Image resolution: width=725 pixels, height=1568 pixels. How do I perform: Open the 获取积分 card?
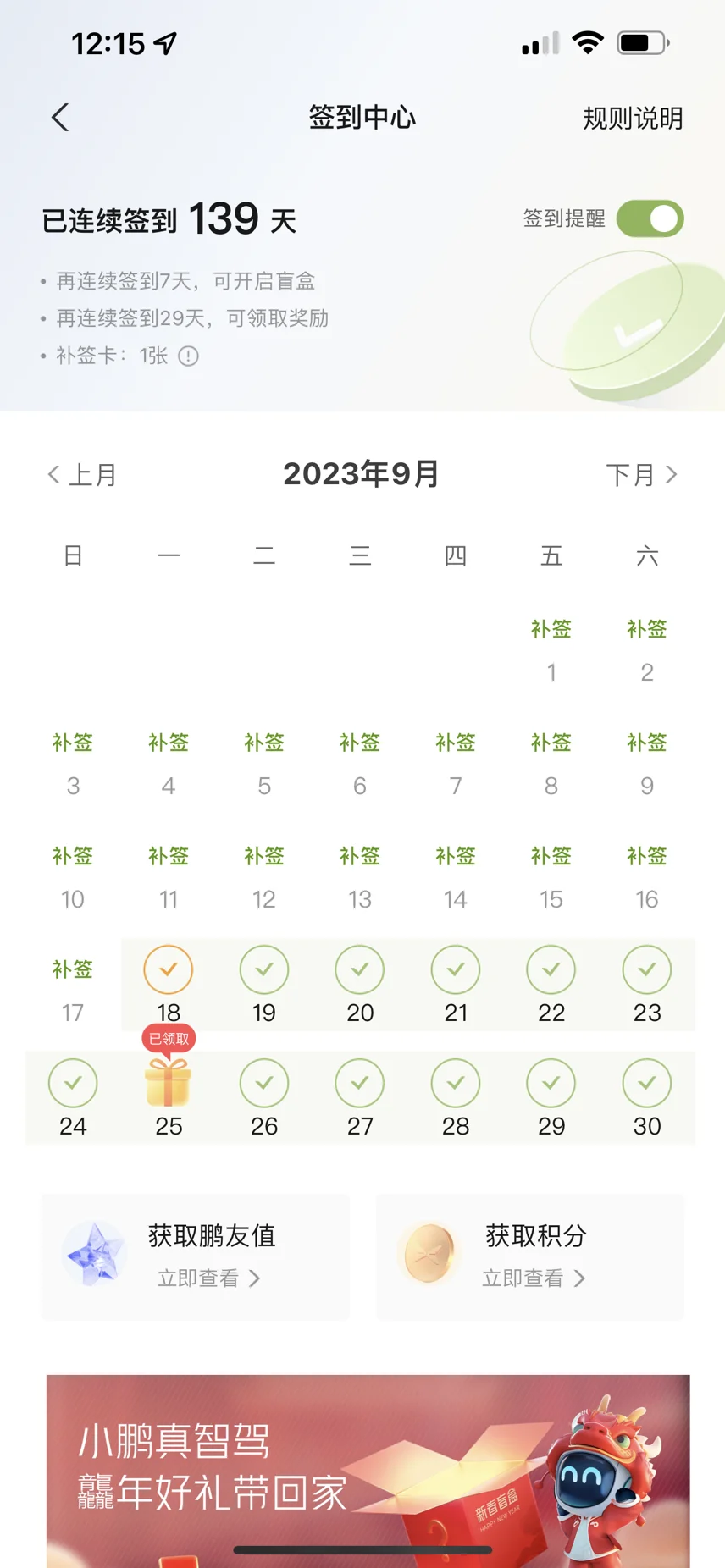point(530,1257)
